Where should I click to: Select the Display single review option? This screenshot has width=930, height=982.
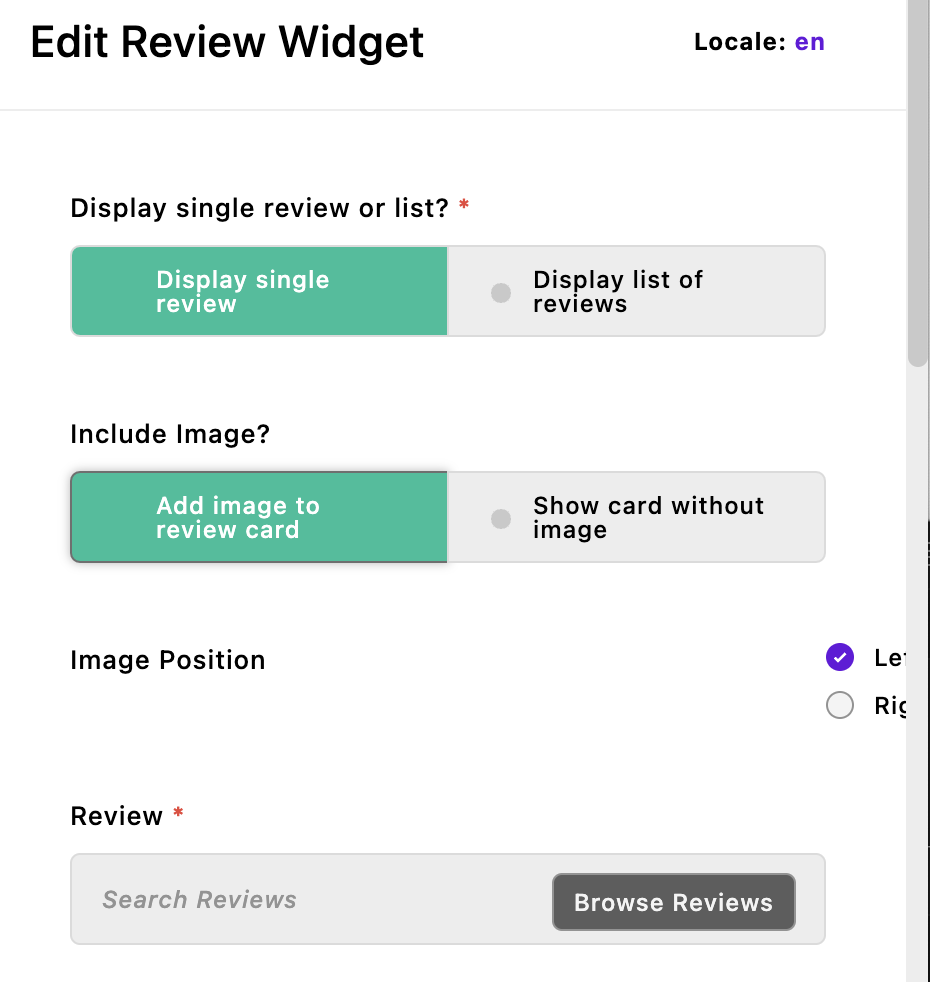click(258, 291)
